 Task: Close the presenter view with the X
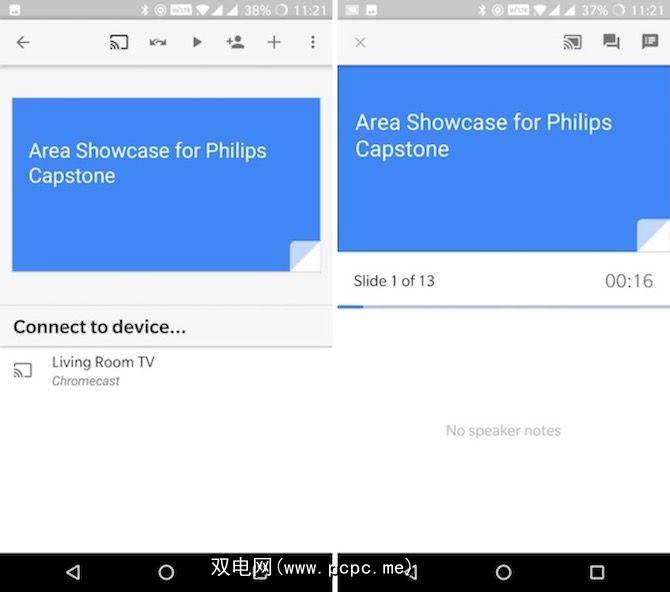tap(360, 43)
